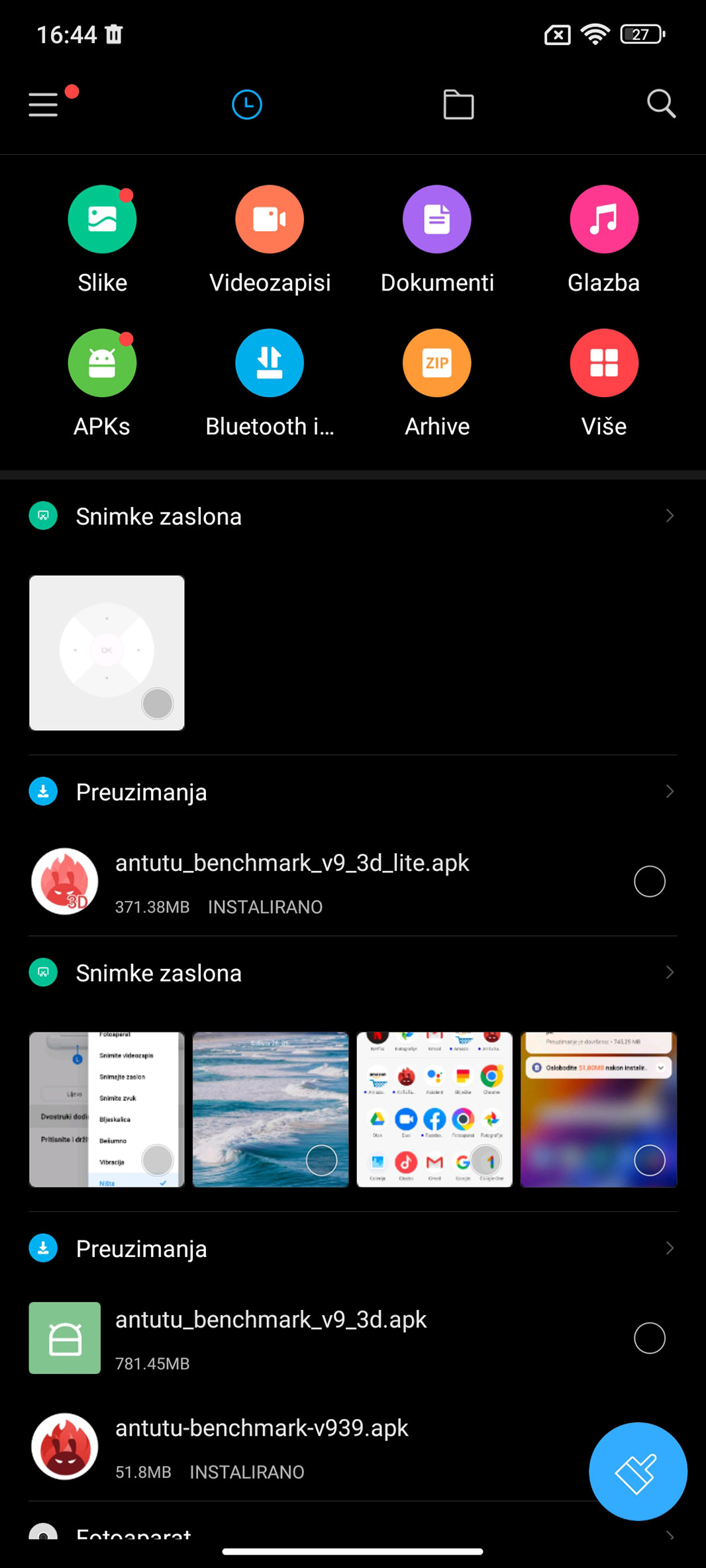Screen dimensions: 706x1568
Task: Select antutu_benchmark_v9_3d.apk with its checkbox
Action: [x=649, y=1338]
